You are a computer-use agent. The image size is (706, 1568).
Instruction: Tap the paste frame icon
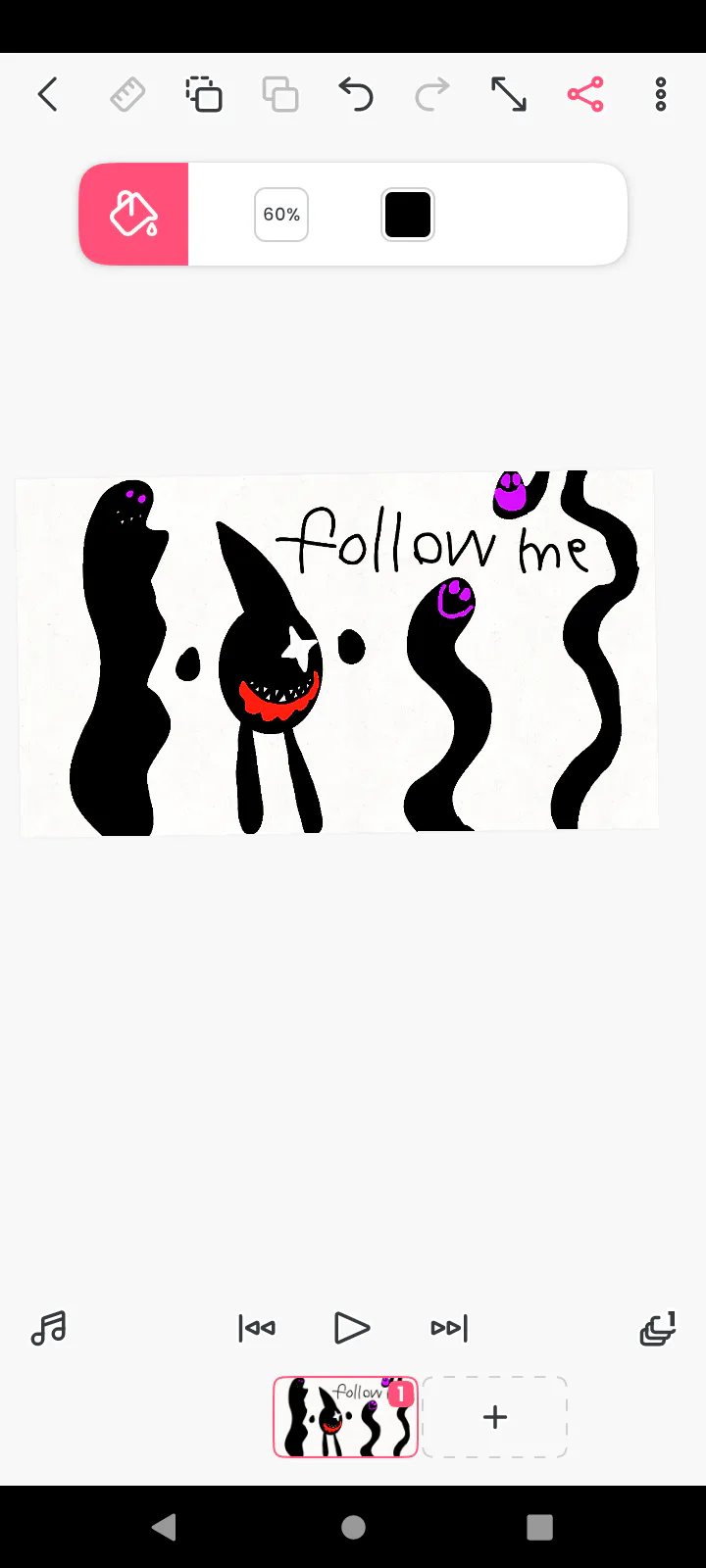click(x=280, y=95)
